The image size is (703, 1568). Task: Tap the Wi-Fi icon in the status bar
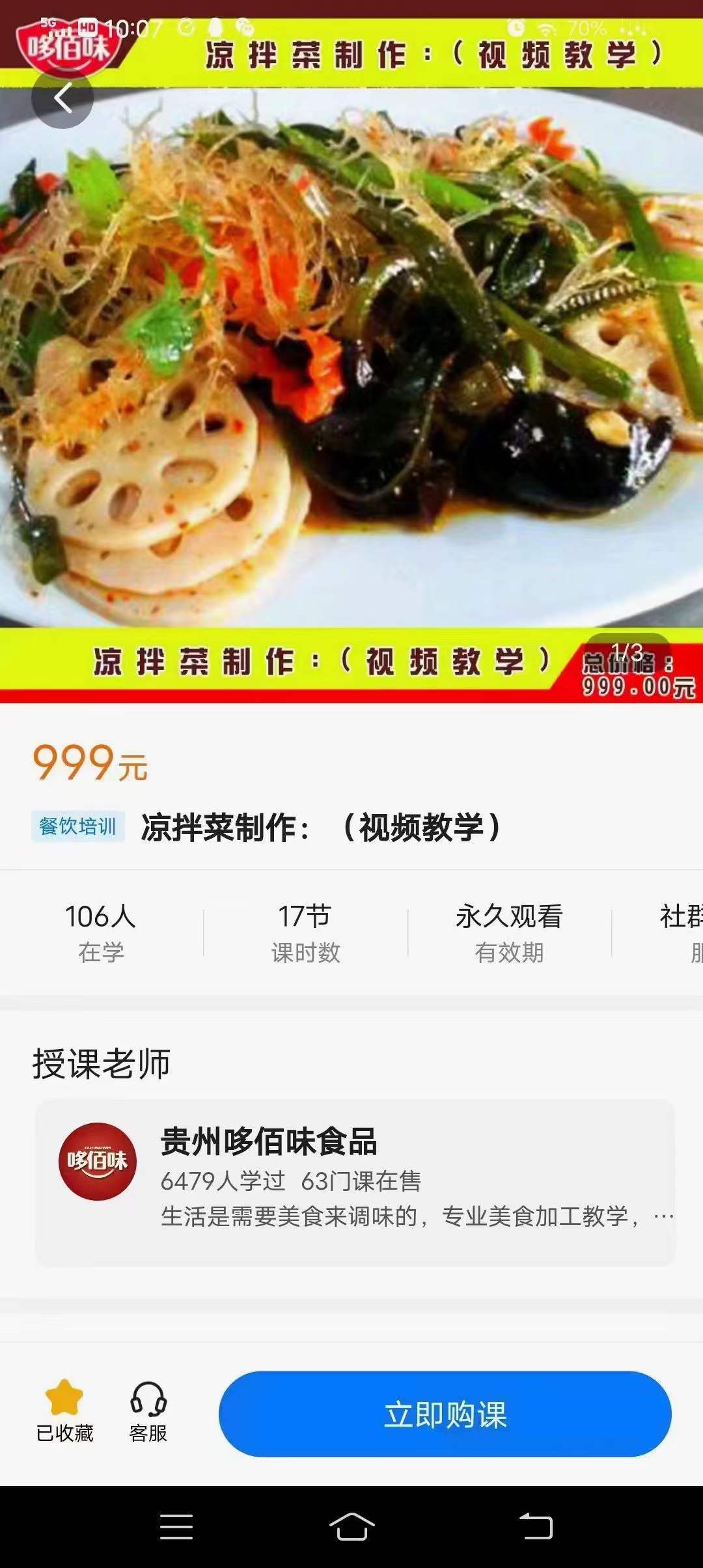pos(545,27)
